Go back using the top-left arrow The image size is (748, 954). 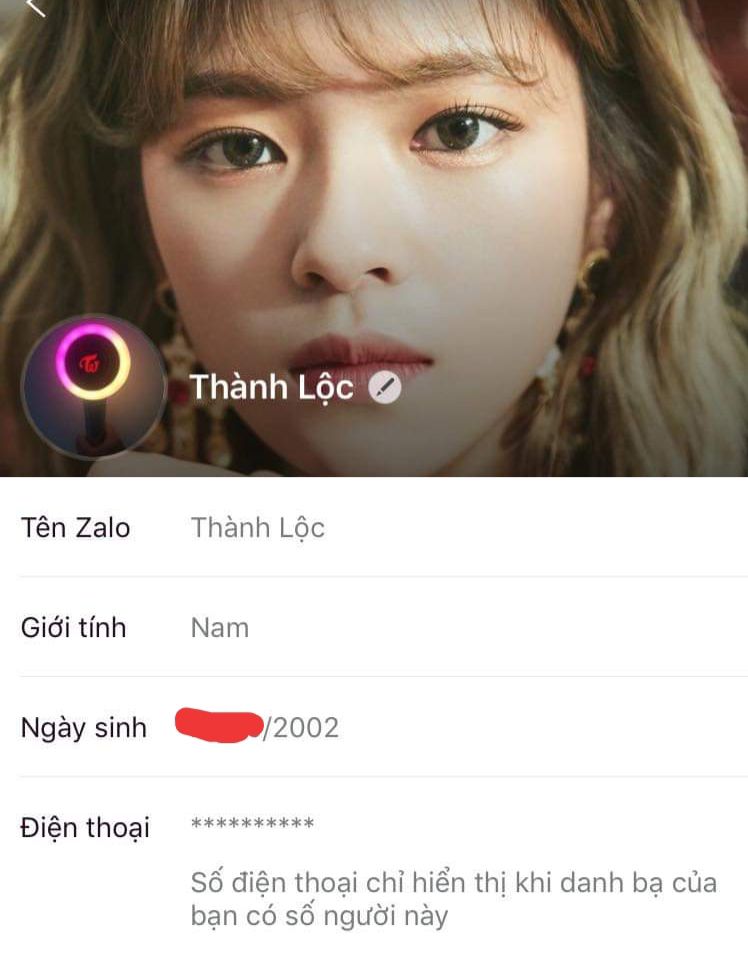(35, 6)
